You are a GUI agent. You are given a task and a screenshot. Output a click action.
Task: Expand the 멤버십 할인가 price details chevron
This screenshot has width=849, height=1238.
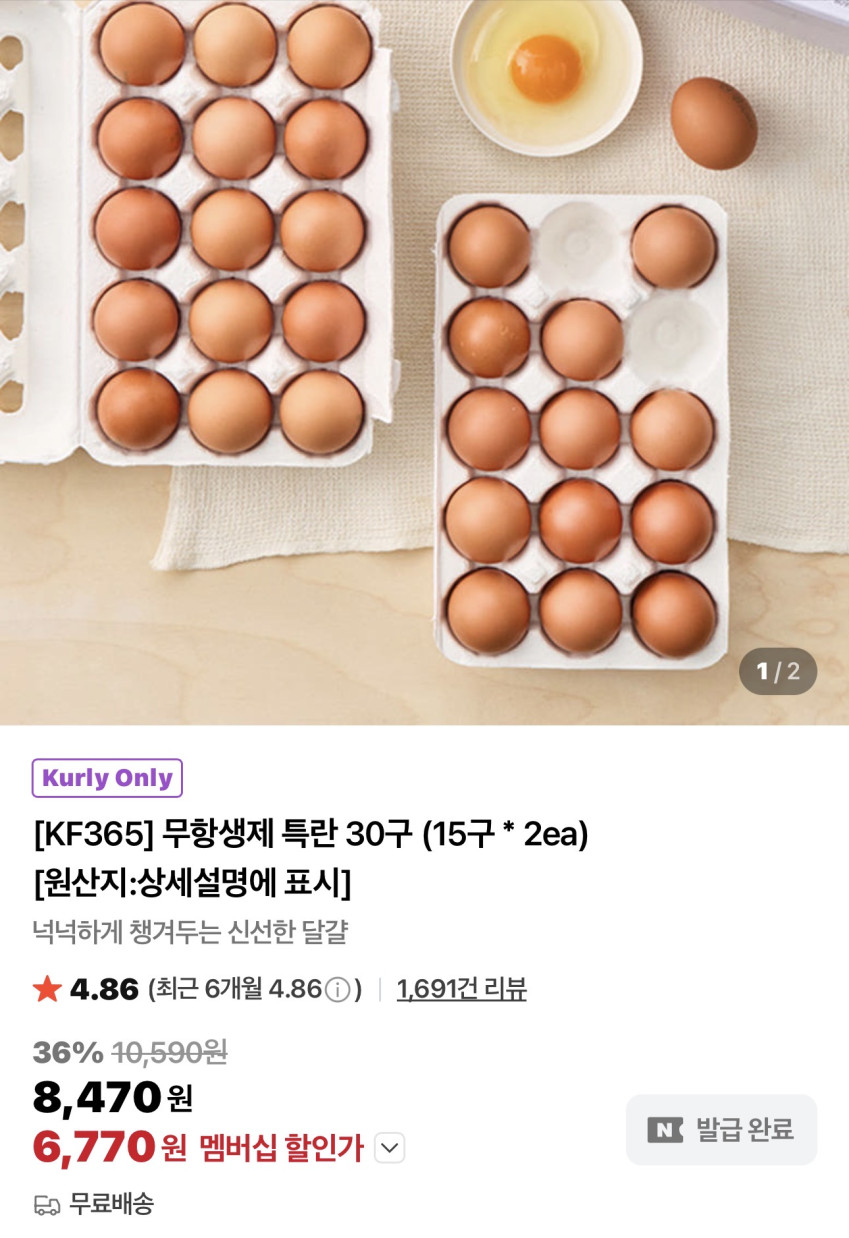[x=390, y=1148]
